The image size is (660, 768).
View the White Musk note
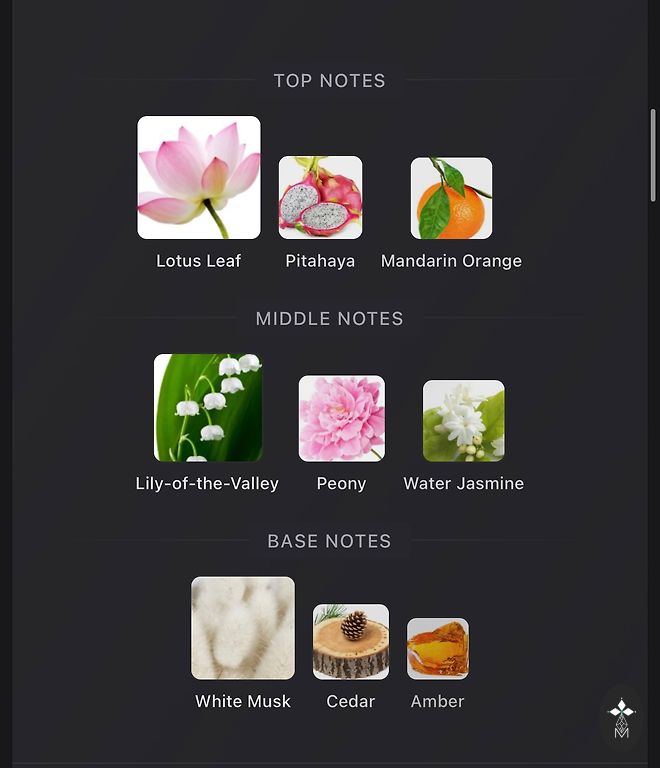(243, 628)
